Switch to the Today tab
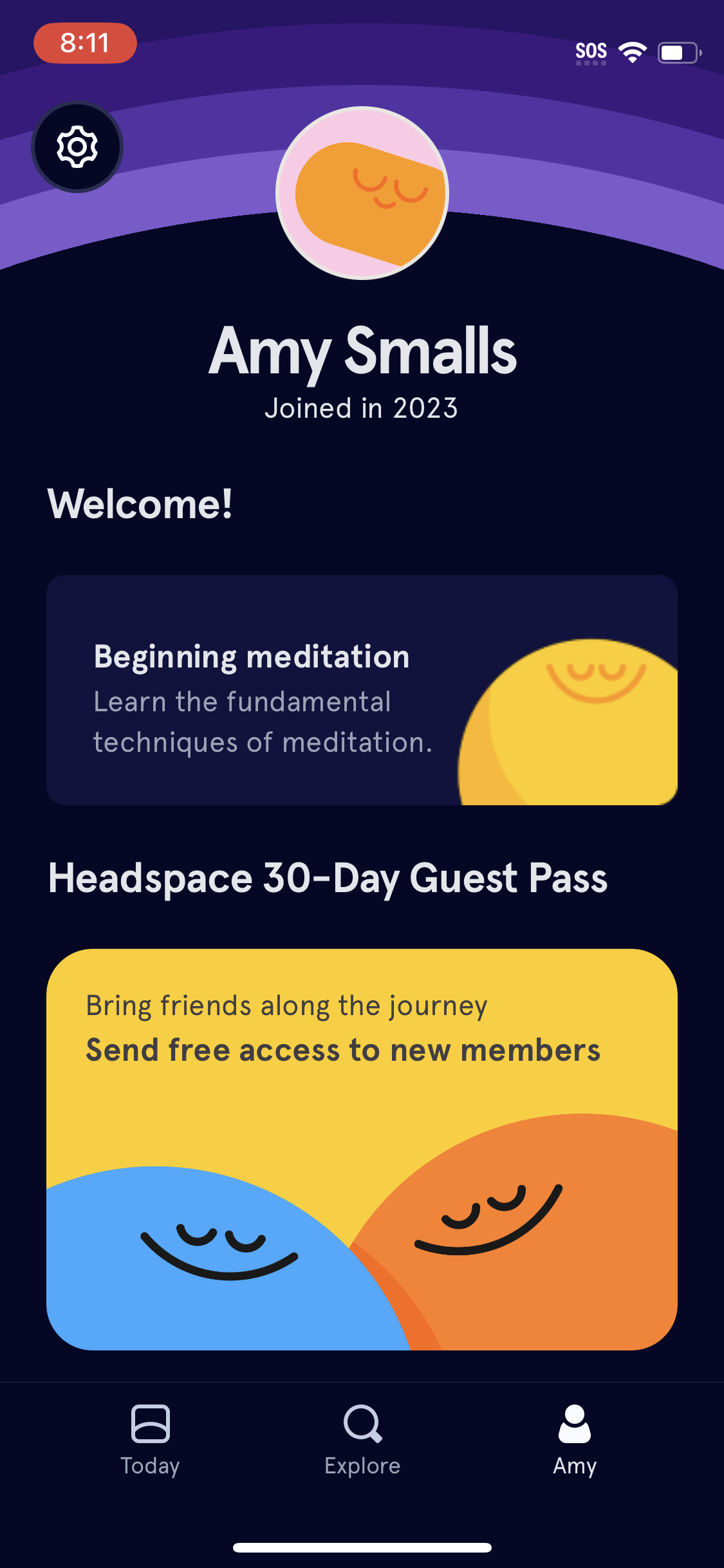 [151, 1466]
